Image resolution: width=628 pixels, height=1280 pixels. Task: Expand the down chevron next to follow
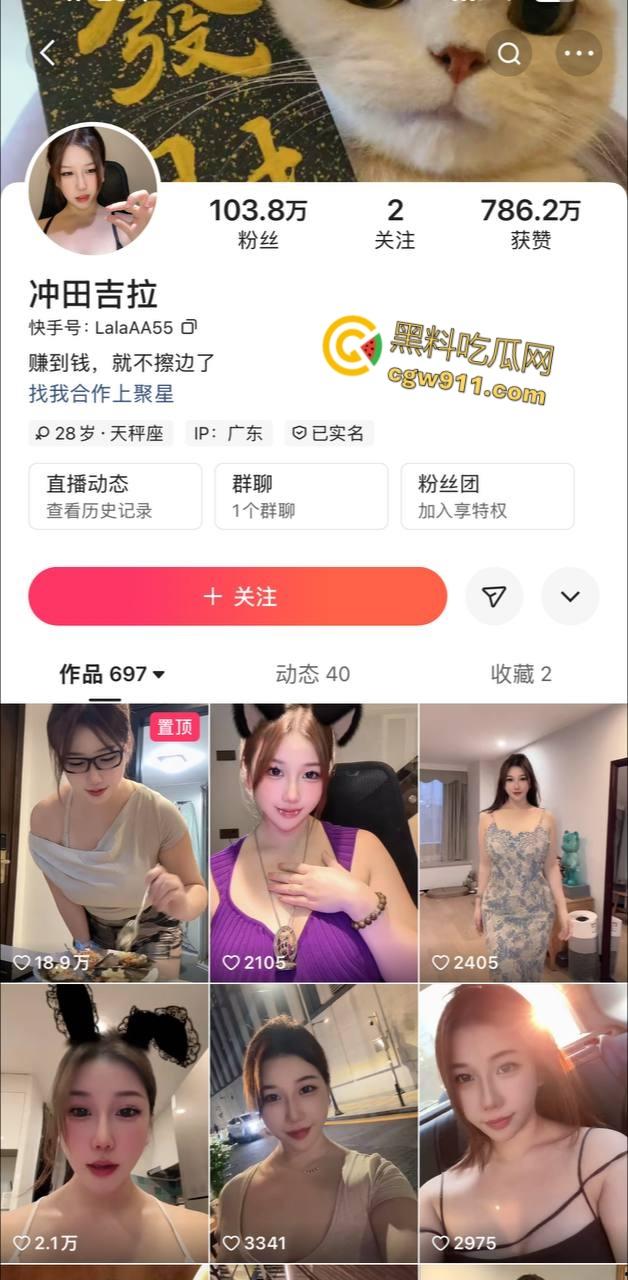coord(570,596)
